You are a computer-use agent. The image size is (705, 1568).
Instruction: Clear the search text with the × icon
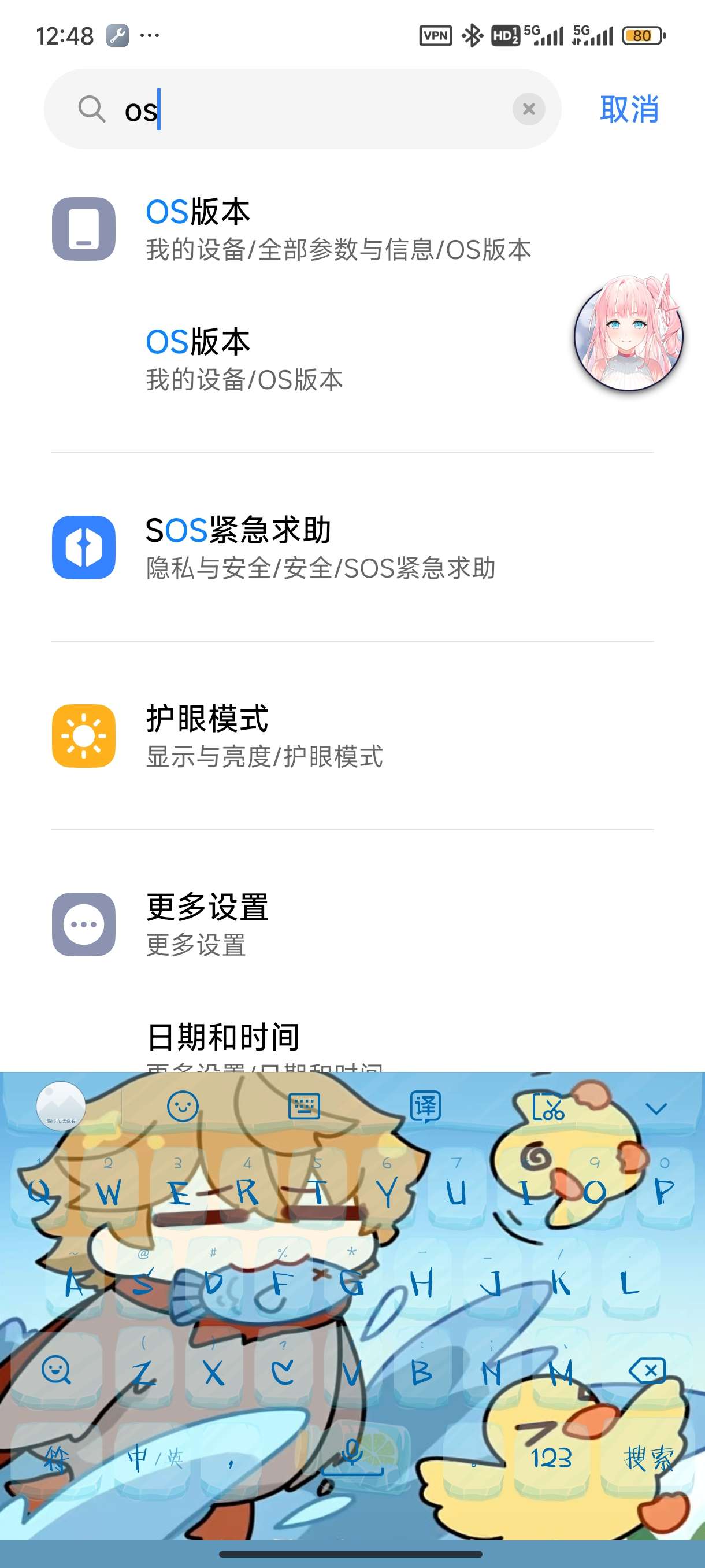(529, 109)
